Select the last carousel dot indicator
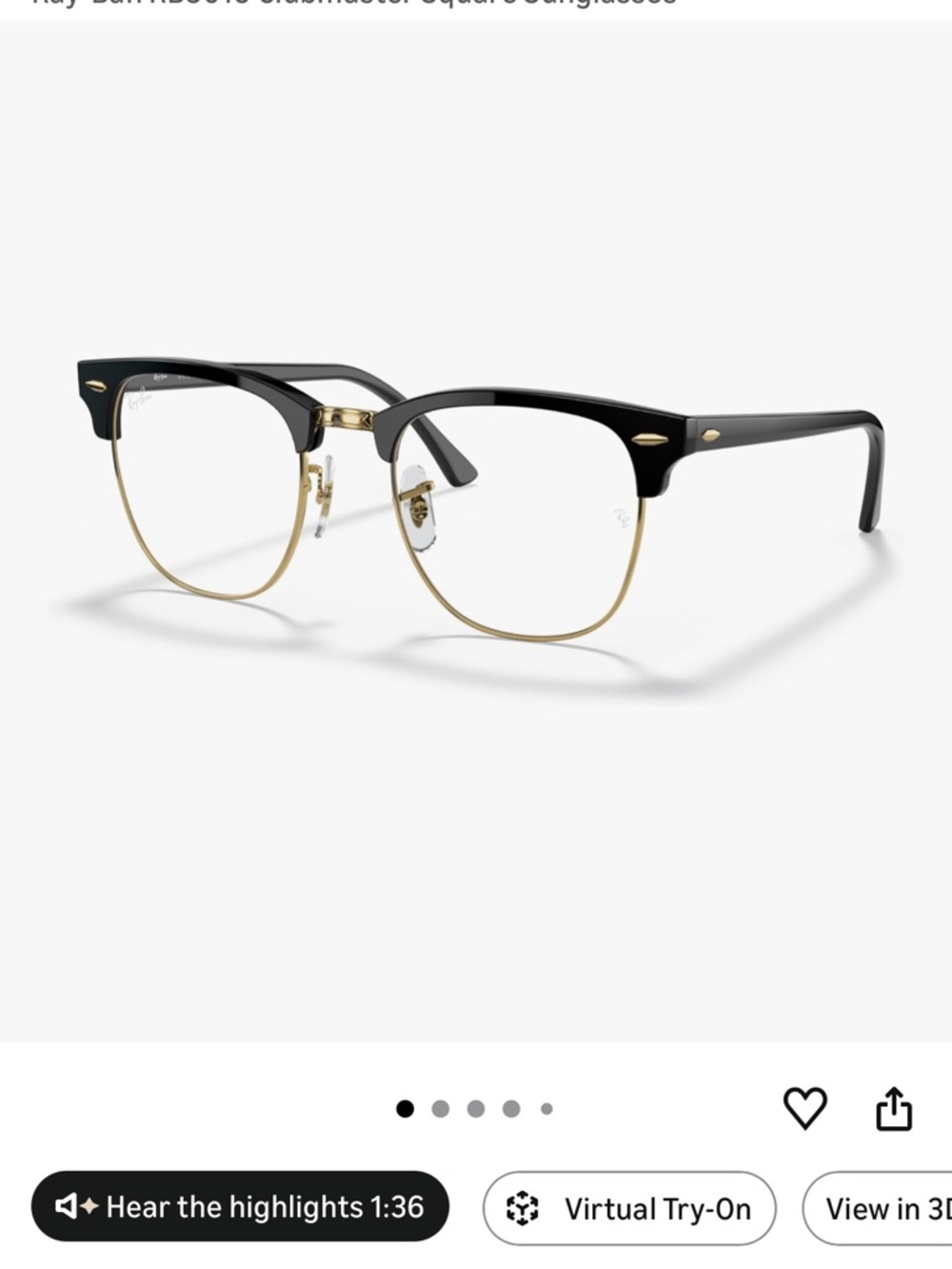The height and width of the screenshot is (1269, 952). point(545,1107)
